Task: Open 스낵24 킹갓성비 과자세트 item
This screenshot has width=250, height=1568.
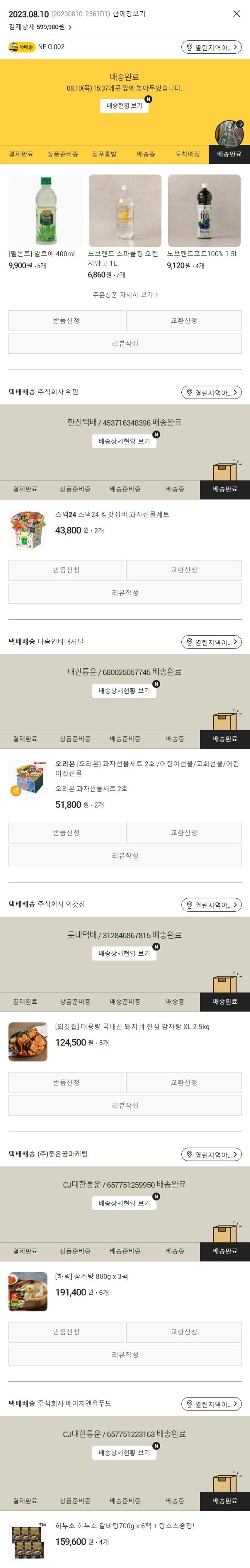Action: (x=112, y=514)
